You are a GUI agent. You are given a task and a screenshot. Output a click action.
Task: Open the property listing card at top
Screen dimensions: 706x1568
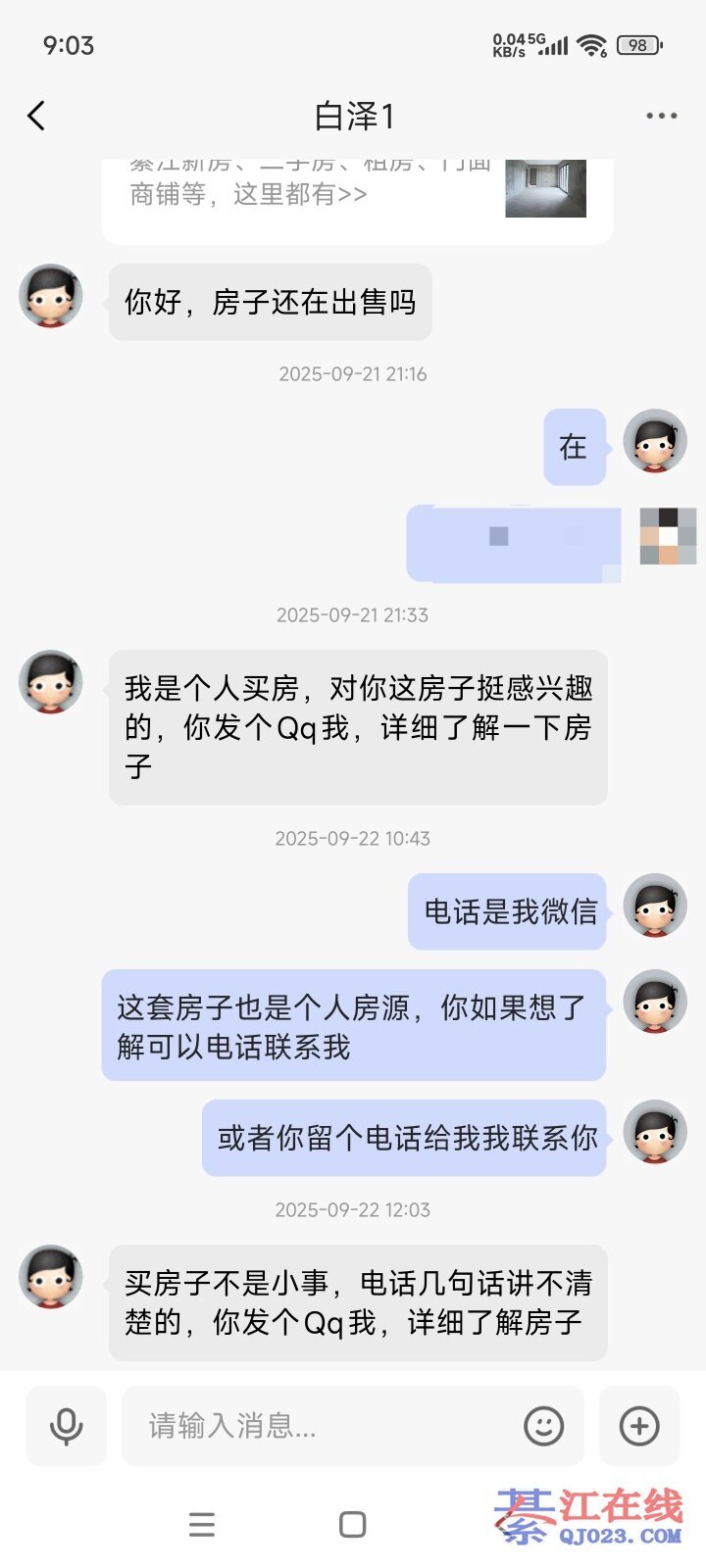click(357, 193)
